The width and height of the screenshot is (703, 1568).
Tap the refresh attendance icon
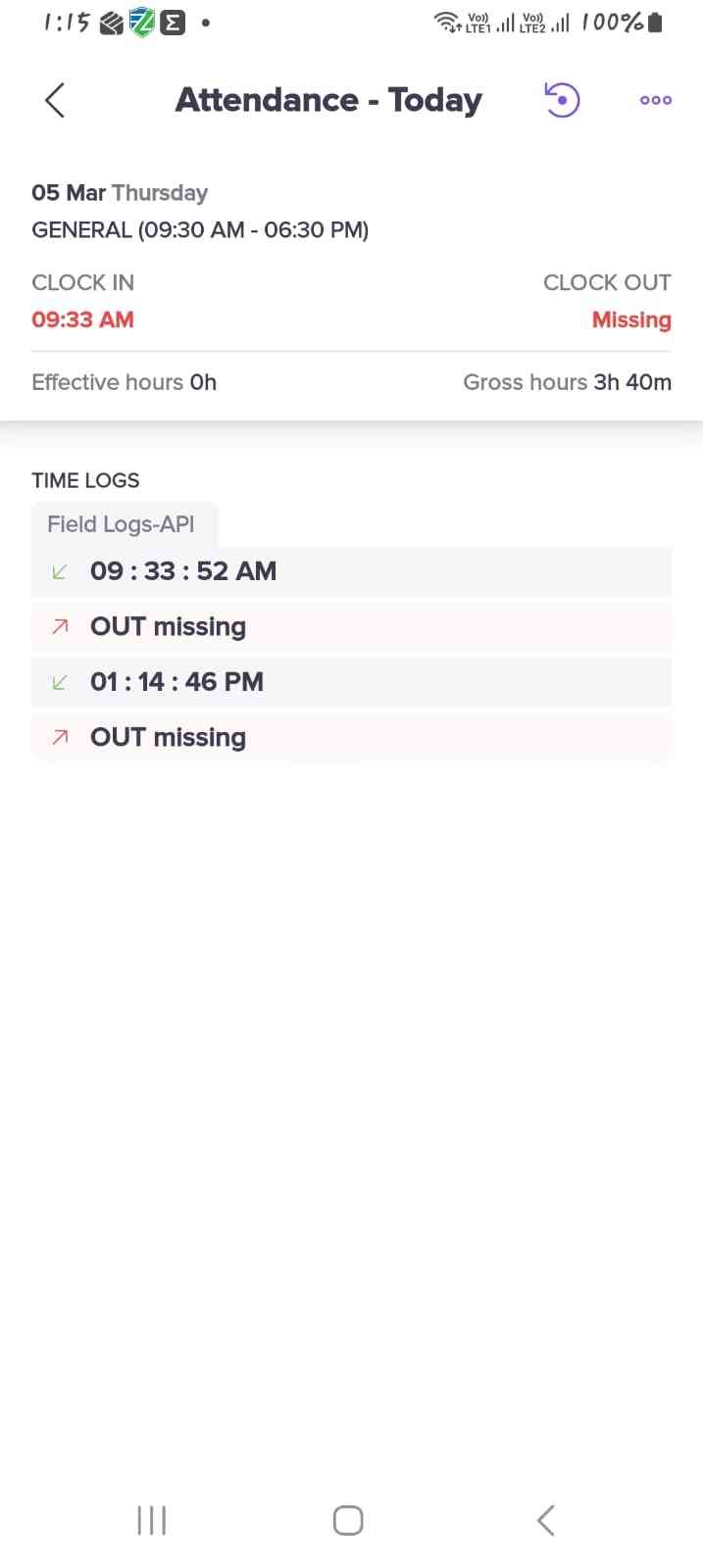click(562, 100)
